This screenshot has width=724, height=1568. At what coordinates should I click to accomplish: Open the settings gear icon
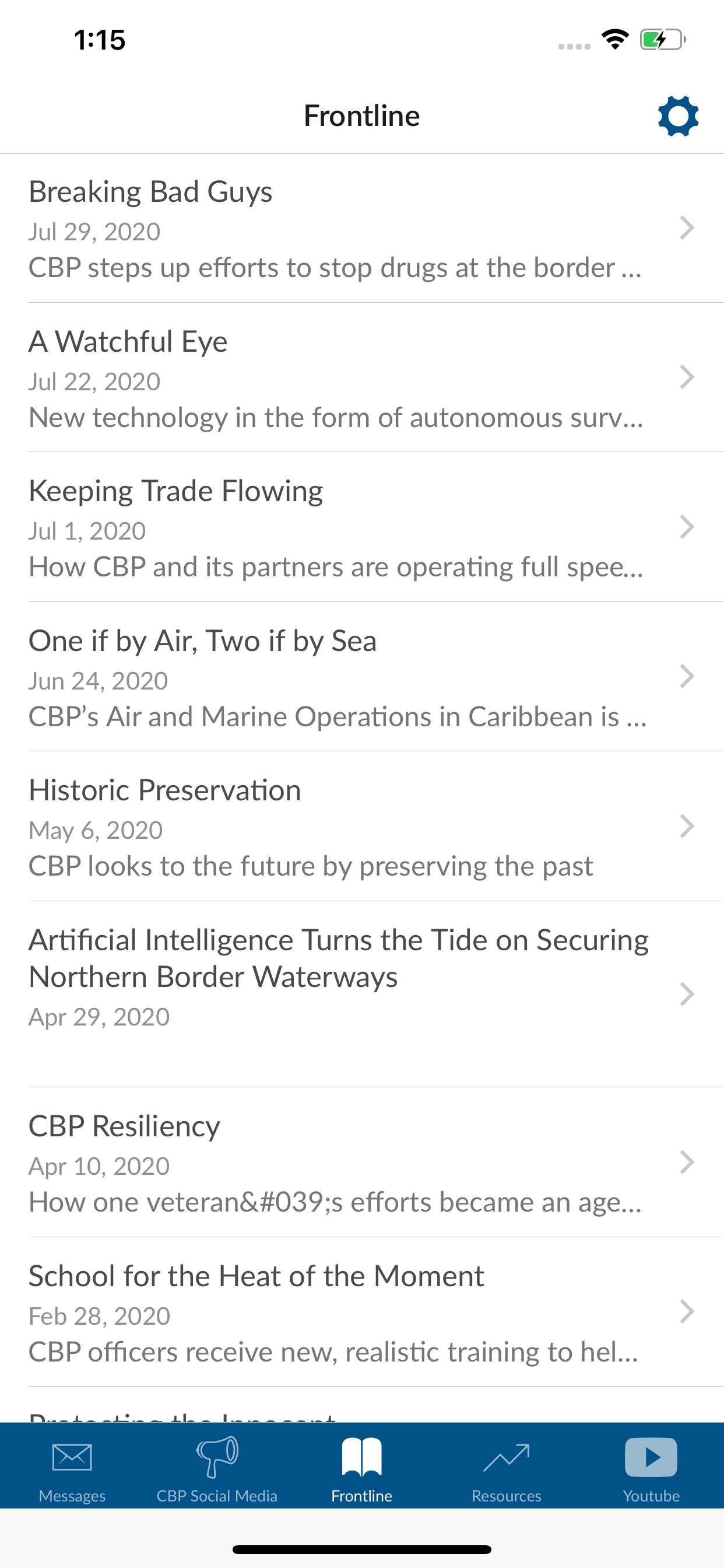678,116
